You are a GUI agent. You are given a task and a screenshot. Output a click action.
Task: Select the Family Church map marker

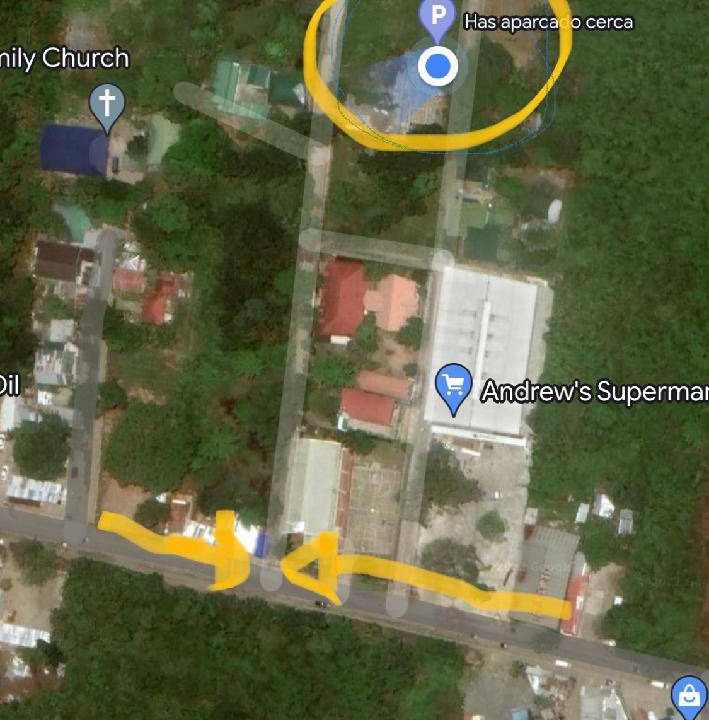105,104
